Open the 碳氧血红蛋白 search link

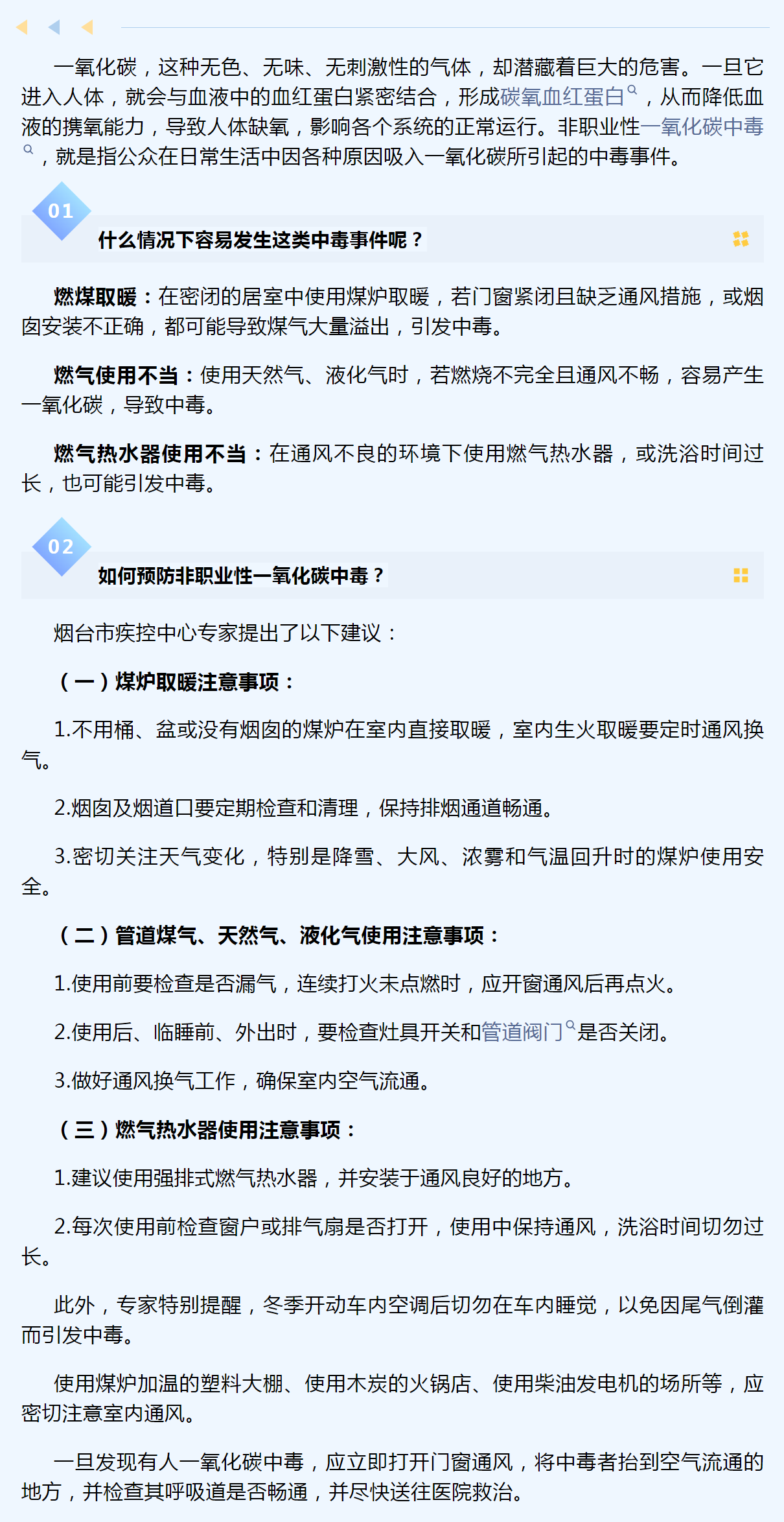tap(562, 97)
